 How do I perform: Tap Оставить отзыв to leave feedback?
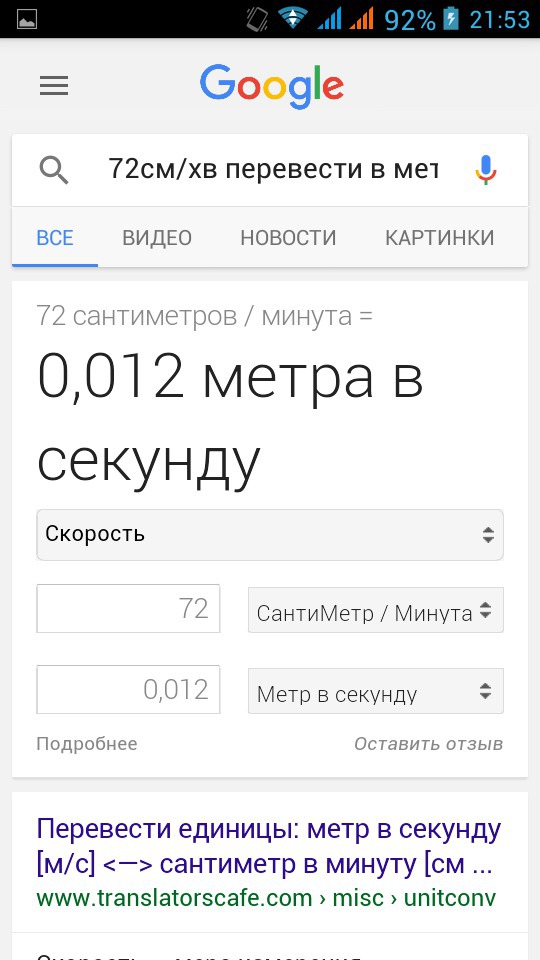[429, 744]
